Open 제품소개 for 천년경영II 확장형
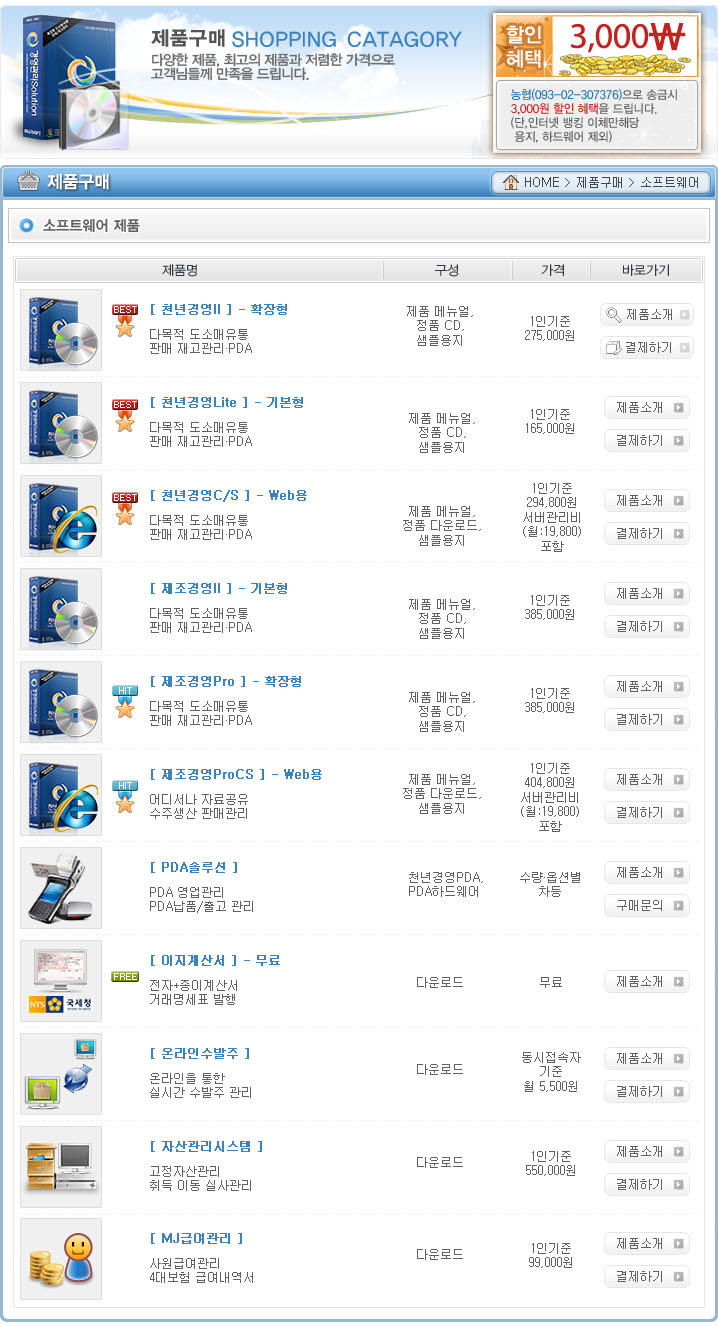This screenshot has width=718, height=1326. 647,315
